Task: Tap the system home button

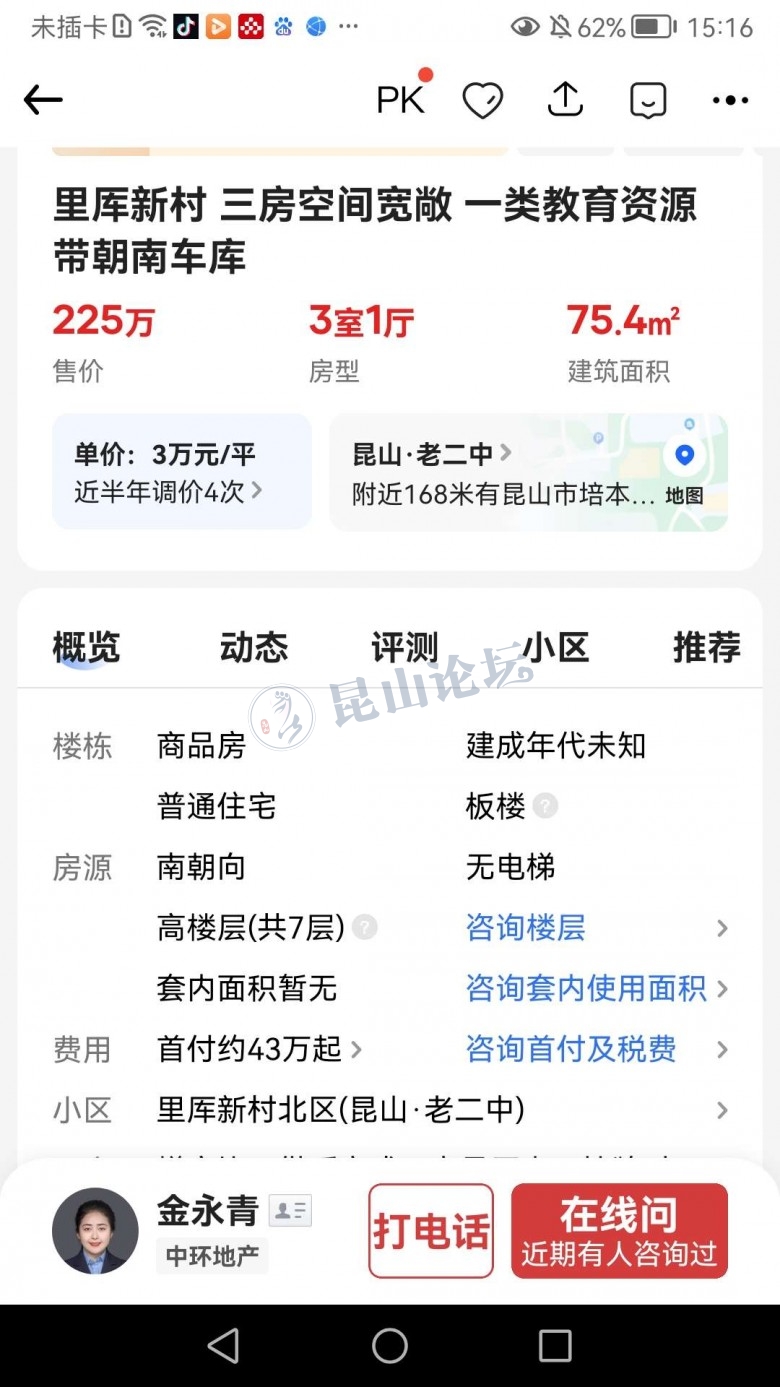Action: 390,1345
